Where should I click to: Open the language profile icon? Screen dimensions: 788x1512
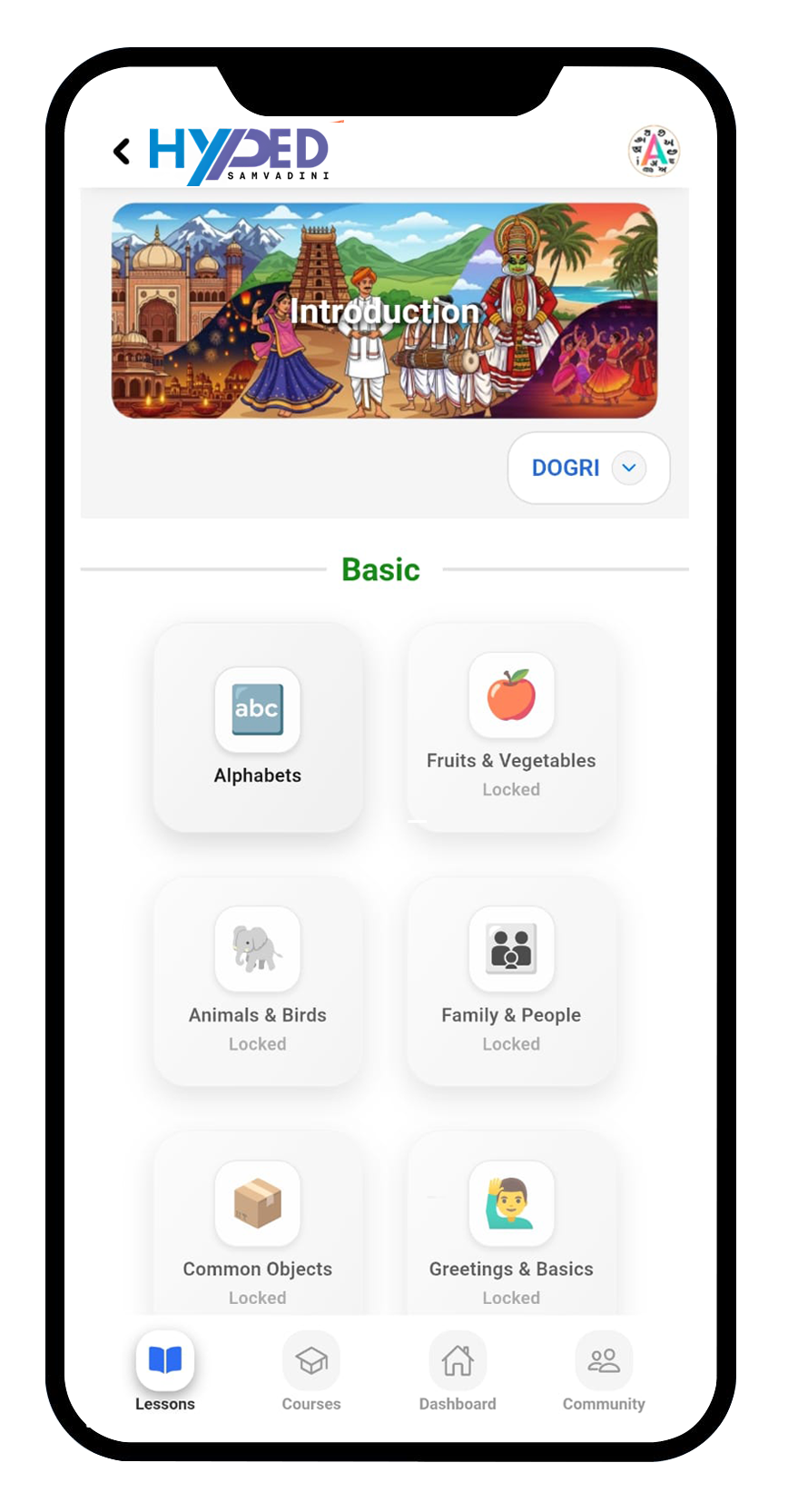point(654,151)
